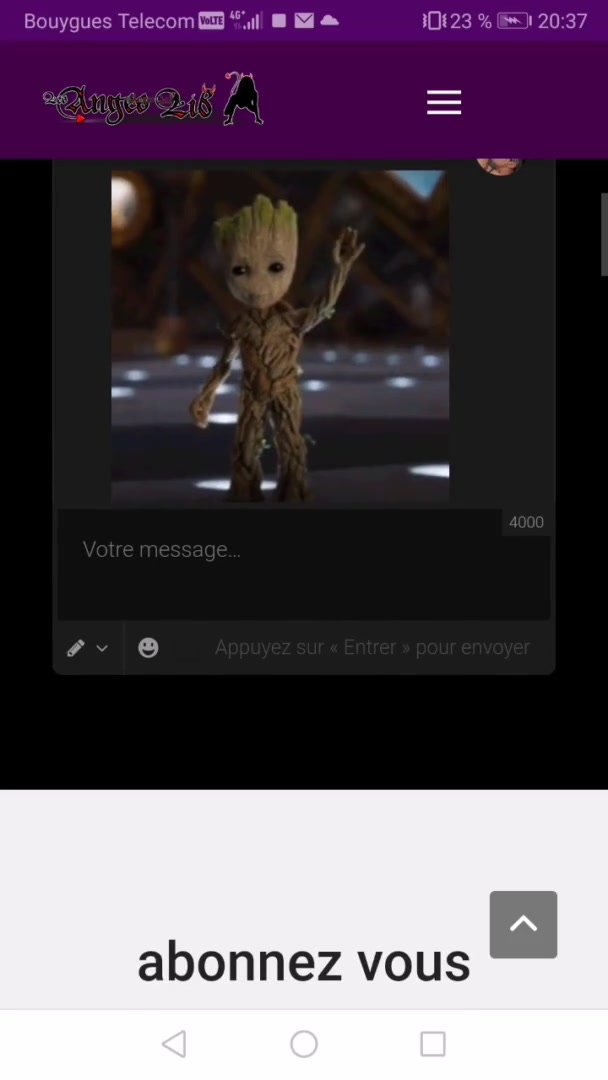This screenshot has height=1080, width=608.
Task: Go back with the system back button
Action: [174, 1044]
